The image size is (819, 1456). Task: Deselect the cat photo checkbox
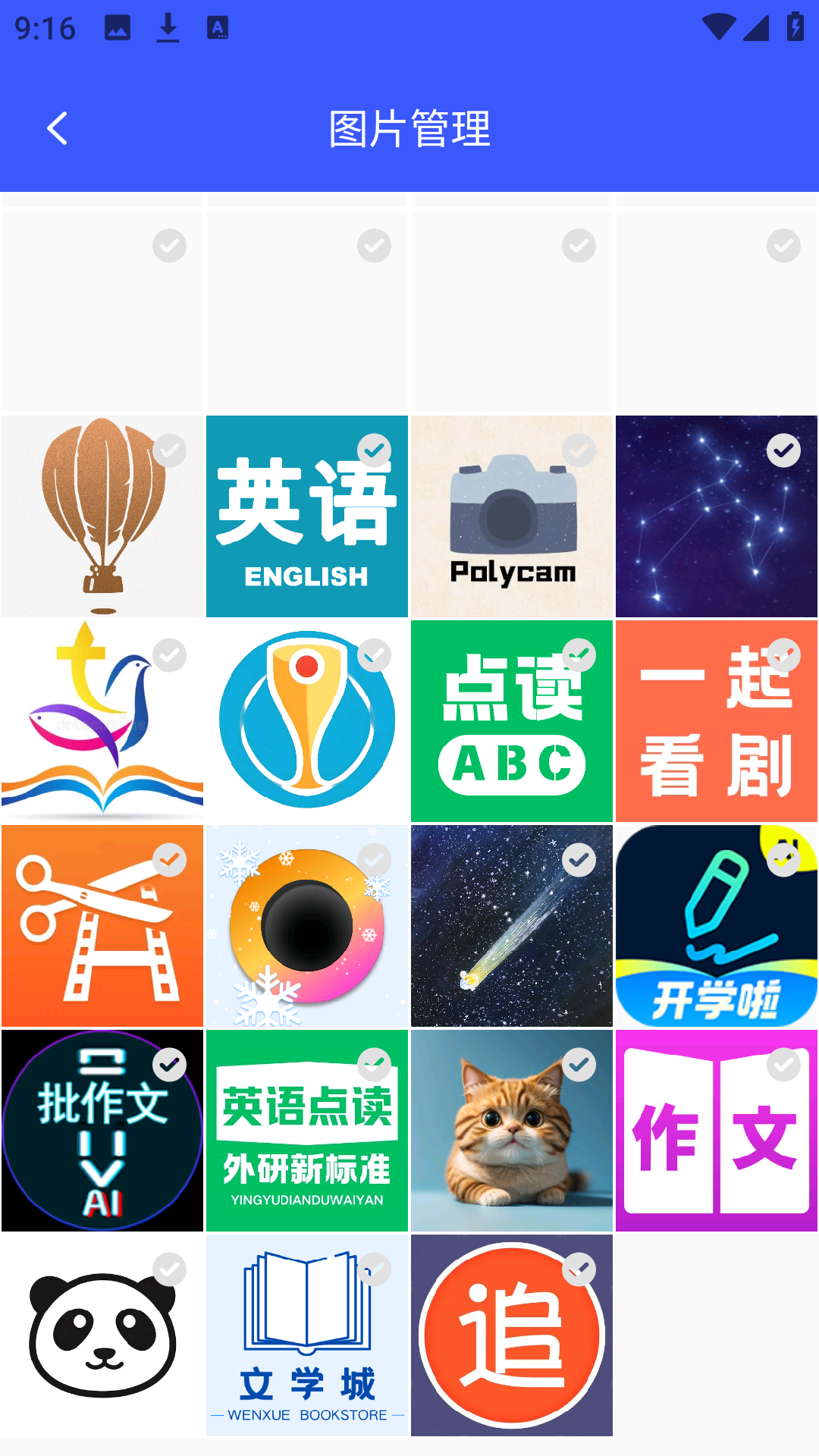(579, 1065)
